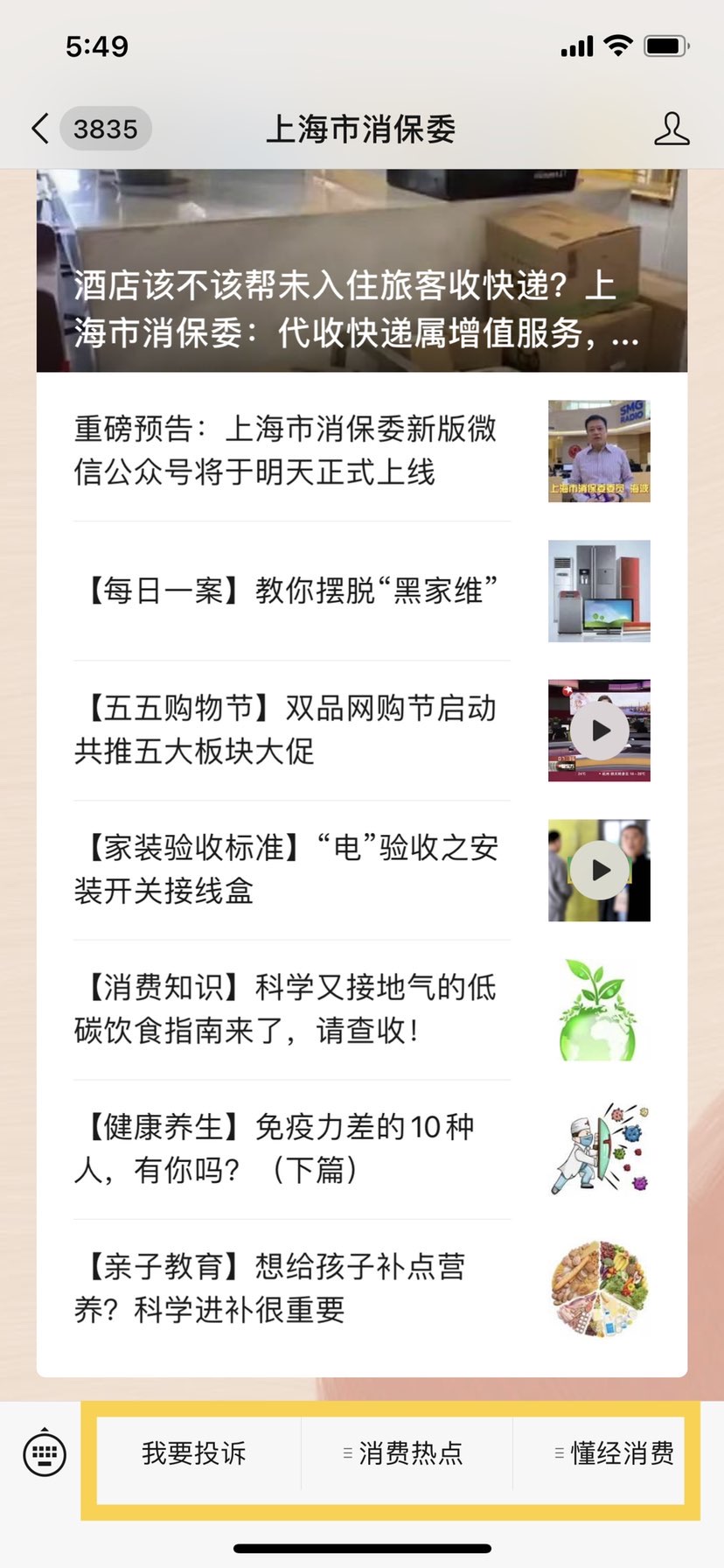Switch to keyboard input mode
Screen dimensions: 724x1568
tap(44, 1453)
